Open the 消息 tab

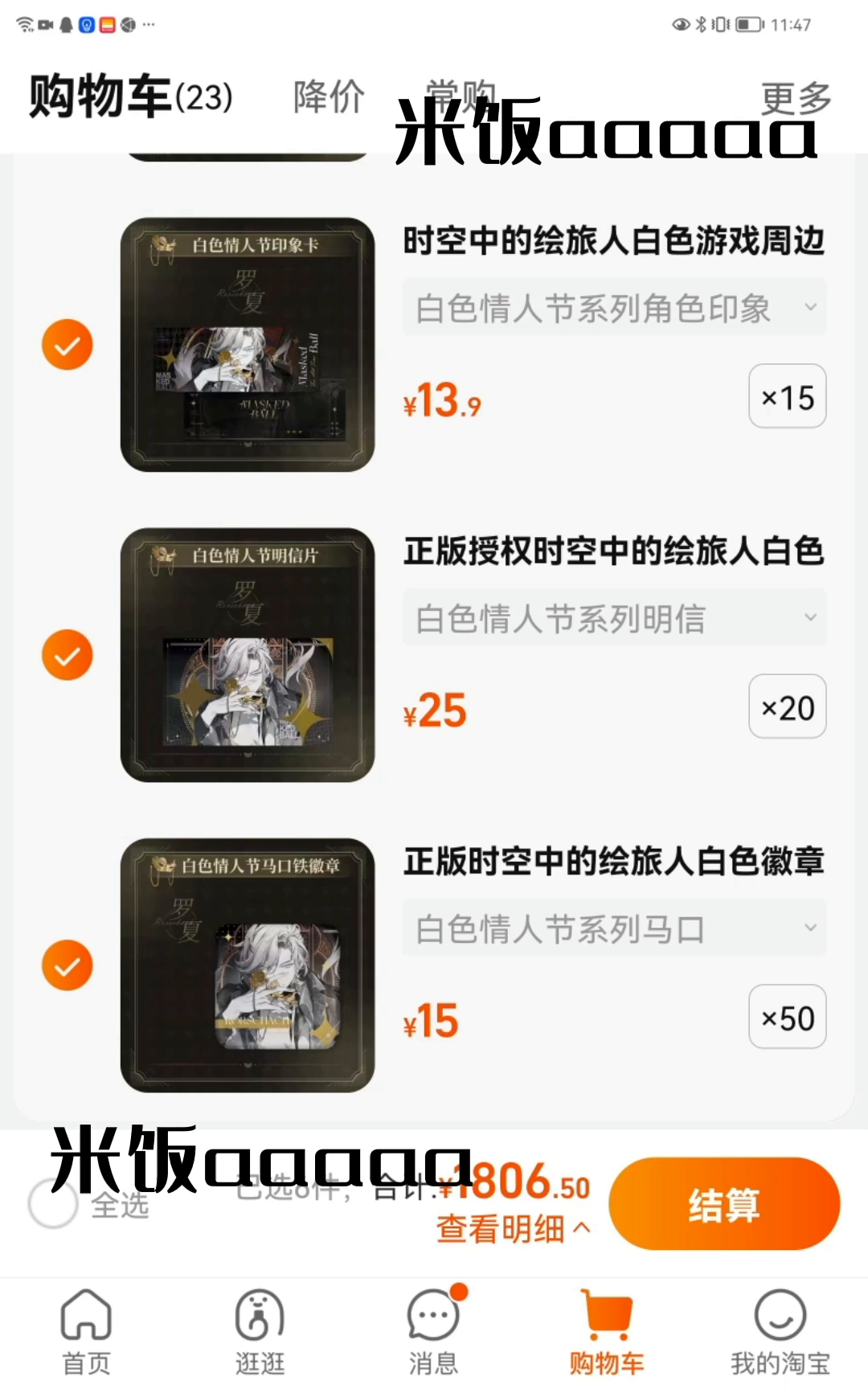(433, 1331)
